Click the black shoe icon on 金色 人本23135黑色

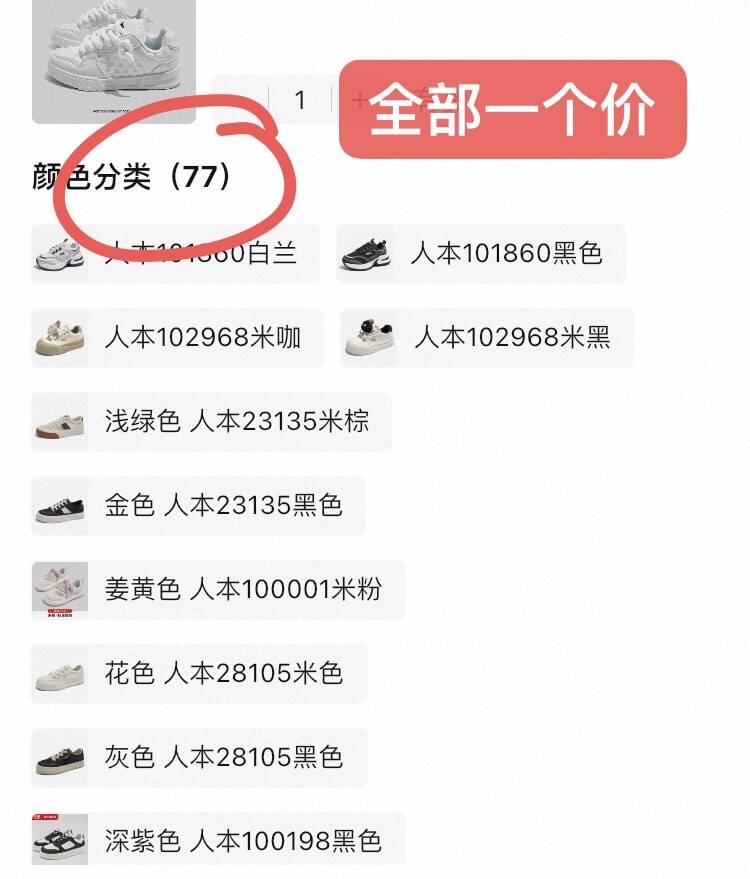point(60,505)
